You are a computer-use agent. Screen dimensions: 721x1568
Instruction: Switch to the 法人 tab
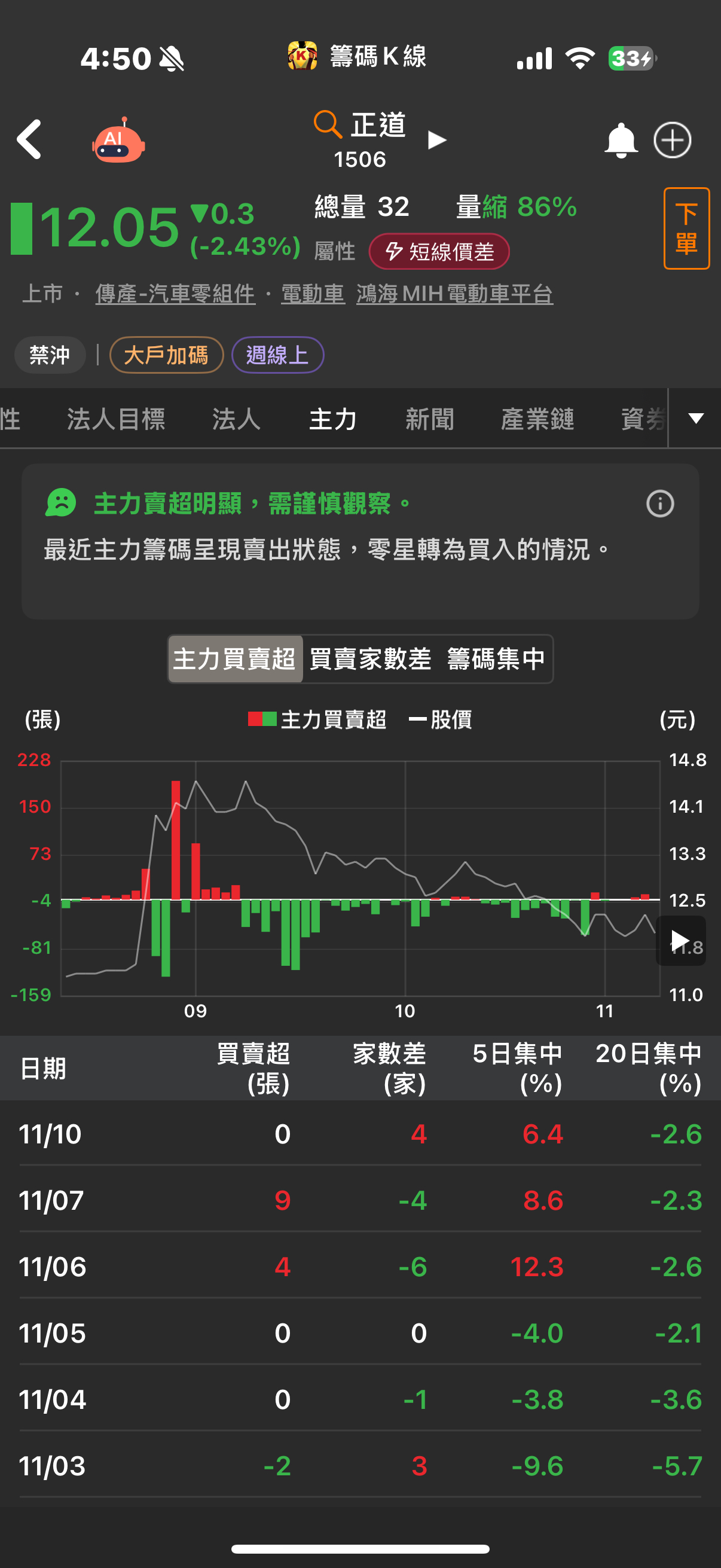click(236, 419)
